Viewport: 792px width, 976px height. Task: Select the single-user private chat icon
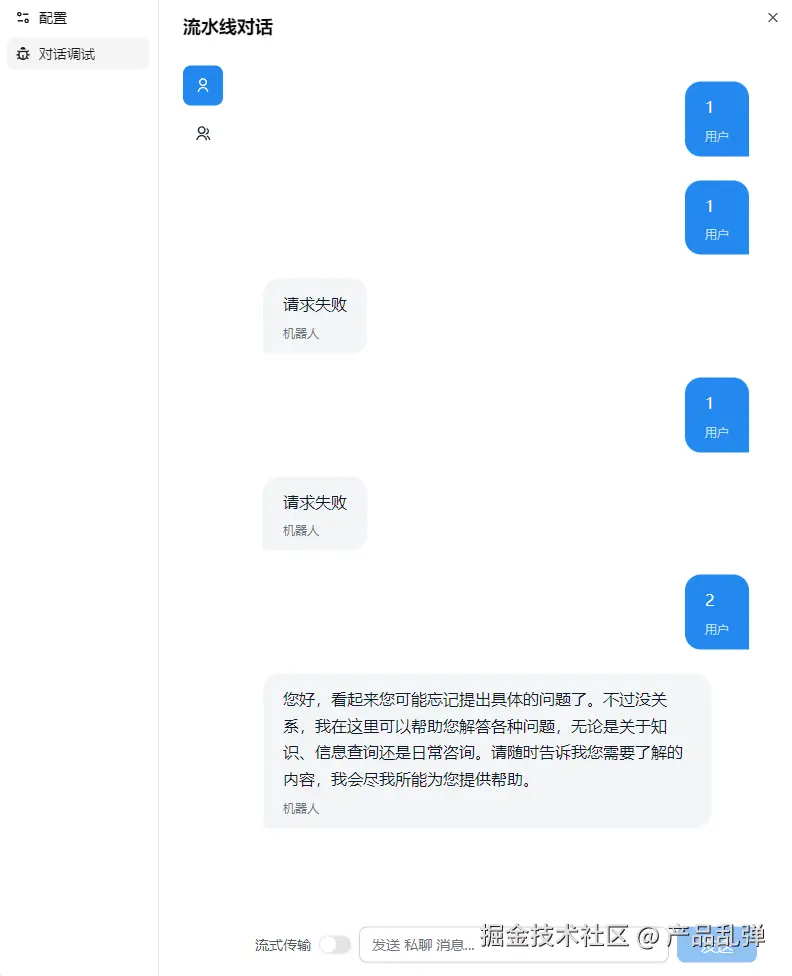(x=203, y=85)
